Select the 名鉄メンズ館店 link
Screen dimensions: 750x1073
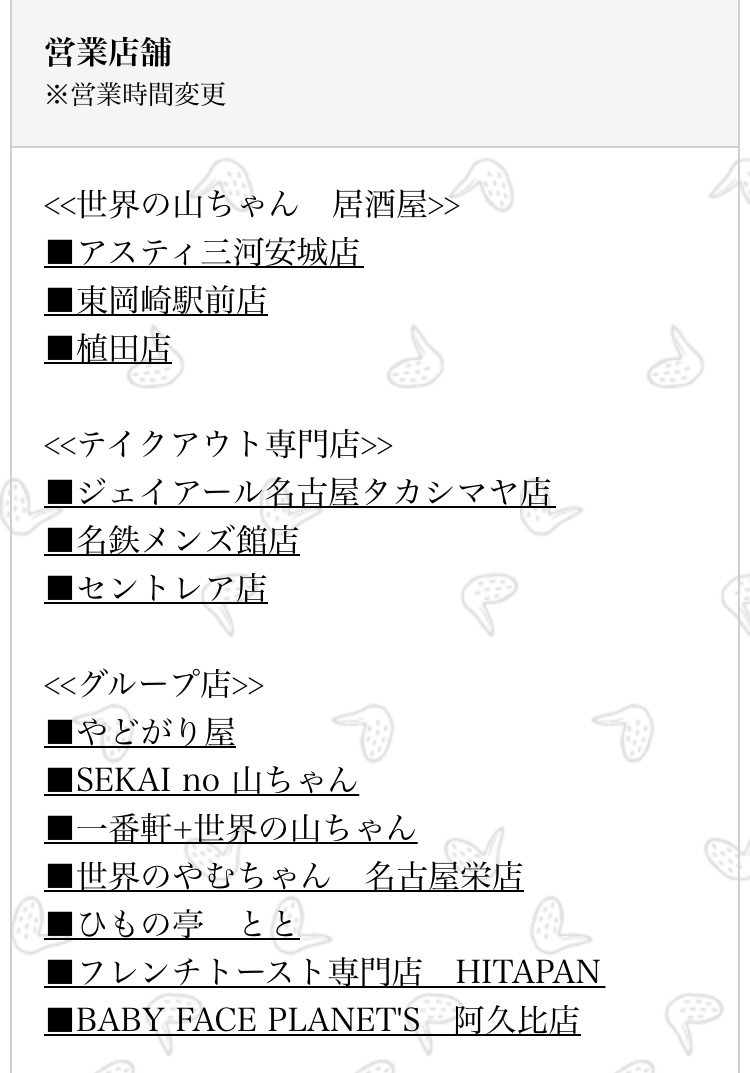[172, 540]
